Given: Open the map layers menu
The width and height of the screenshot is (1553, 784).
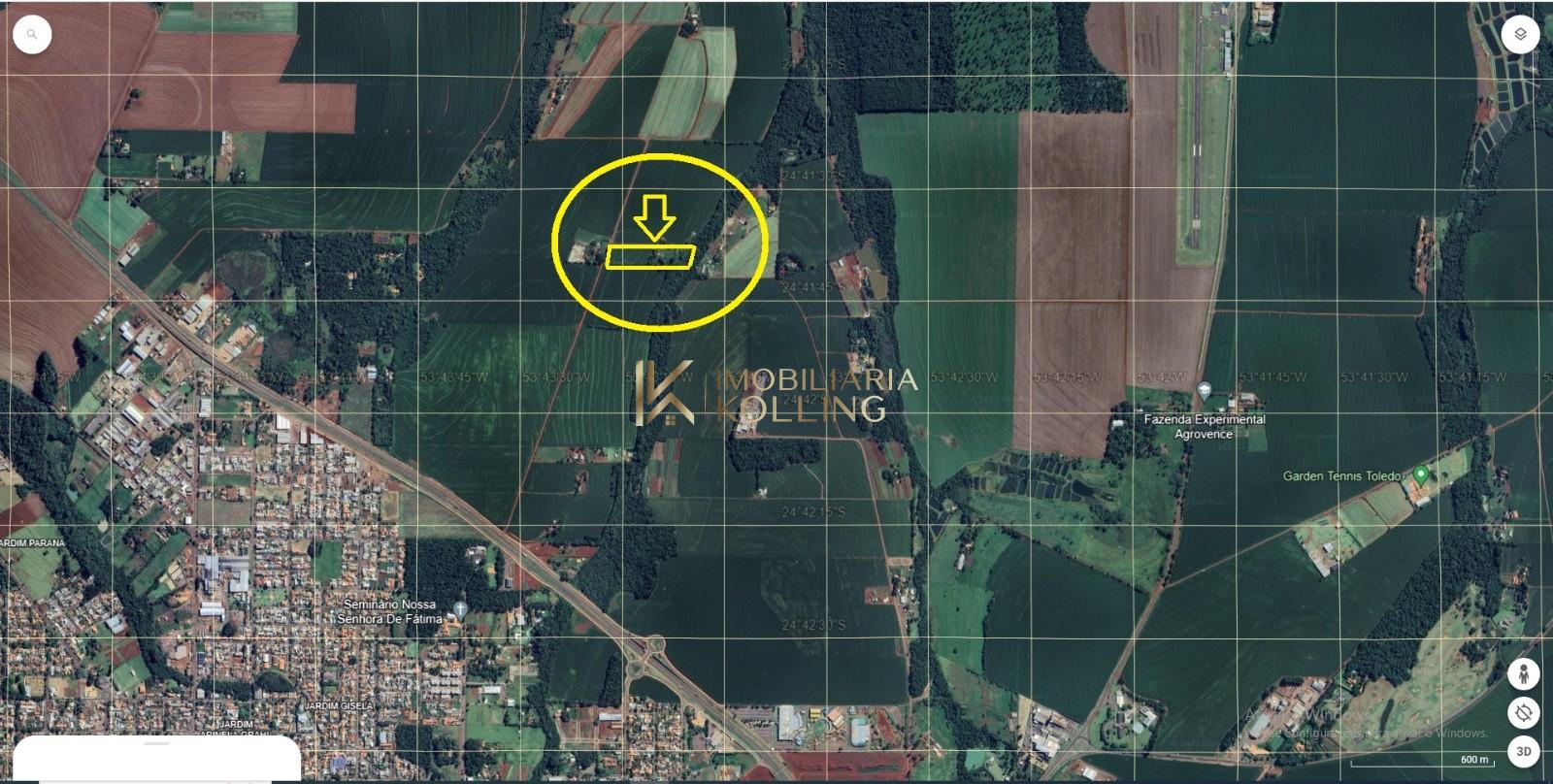Looking at the screenshot, I should (x=1520, y=34).
